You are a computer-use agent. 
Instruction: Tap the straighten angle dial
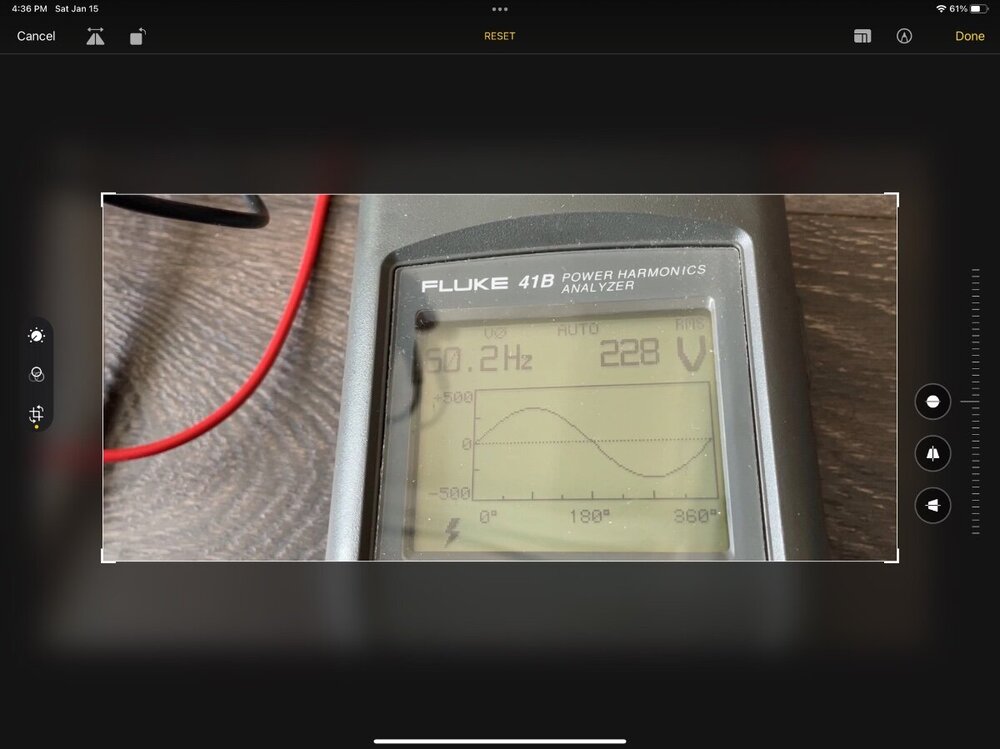tap(976, 400)
